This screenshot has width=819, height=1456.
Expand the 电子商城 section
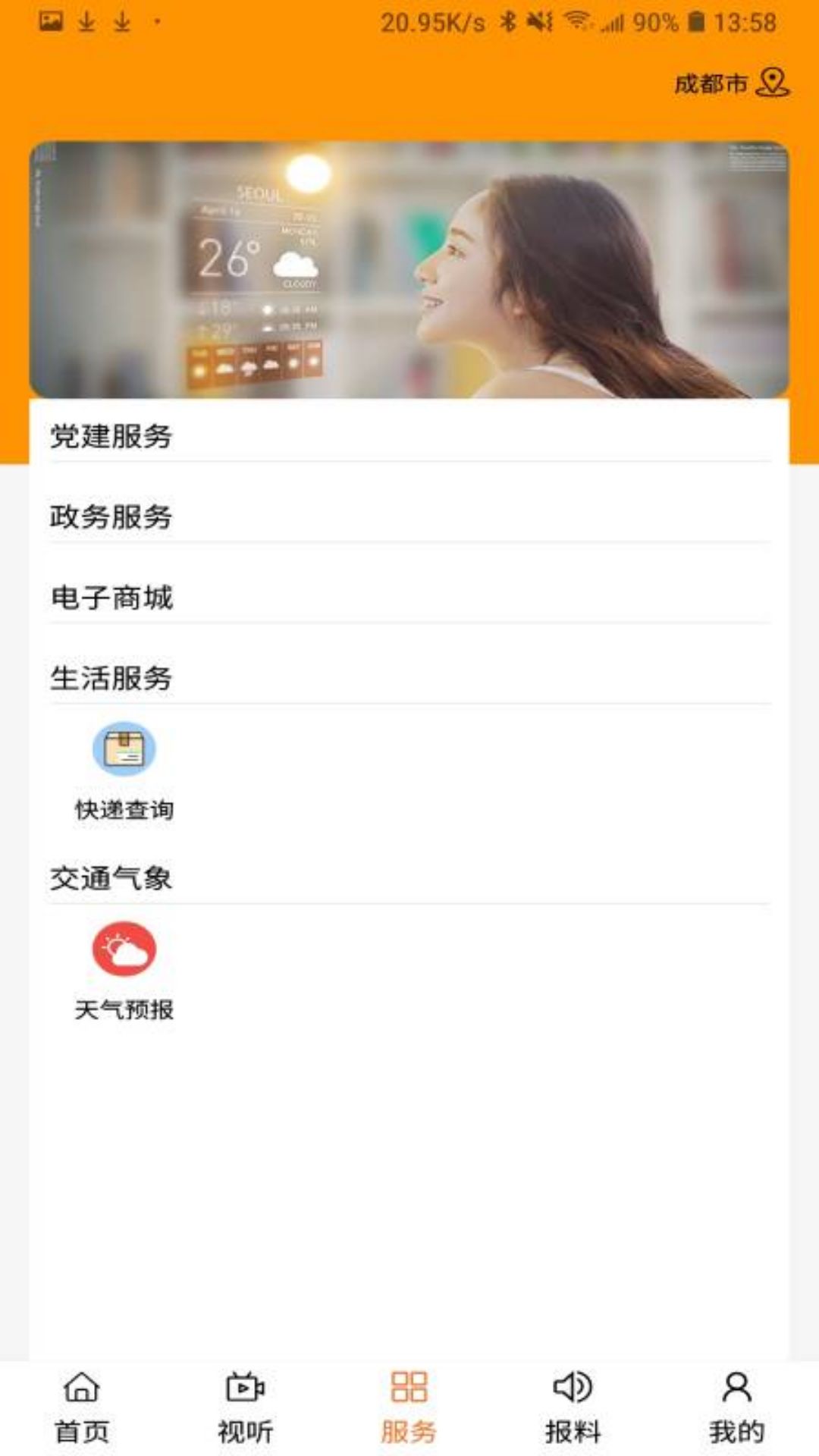(112, 598)
